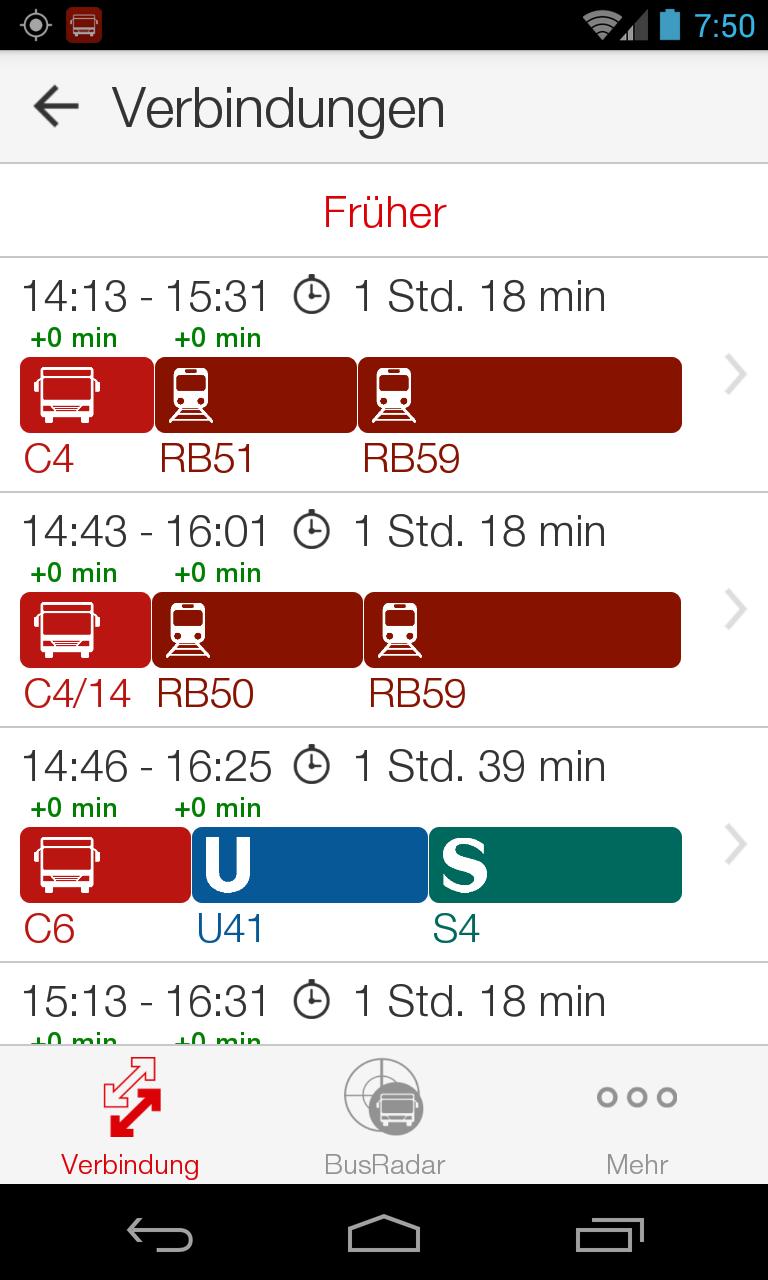Switch to the BusRadar tab
768x1280 pixels.
click(384, 1116)
